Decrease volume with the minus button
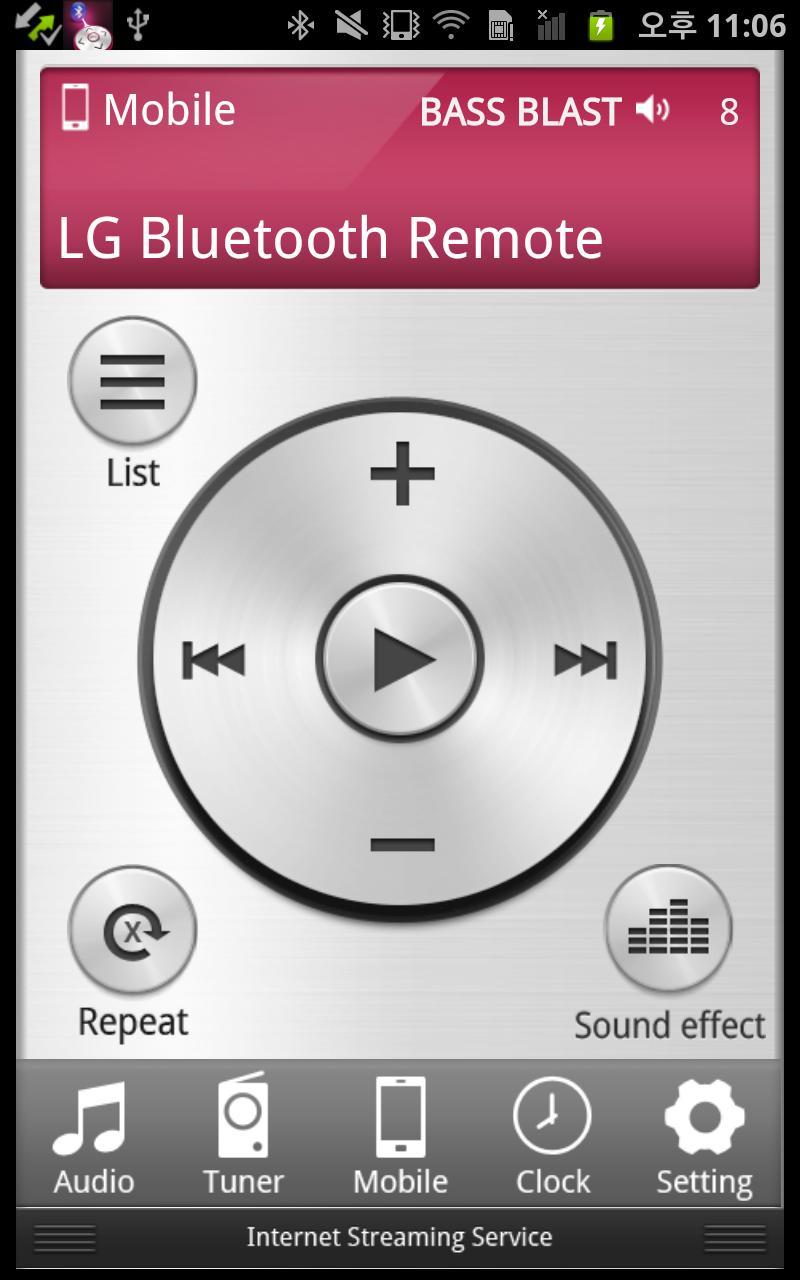This screenshot has height=1280, width=800. [402, 845]
